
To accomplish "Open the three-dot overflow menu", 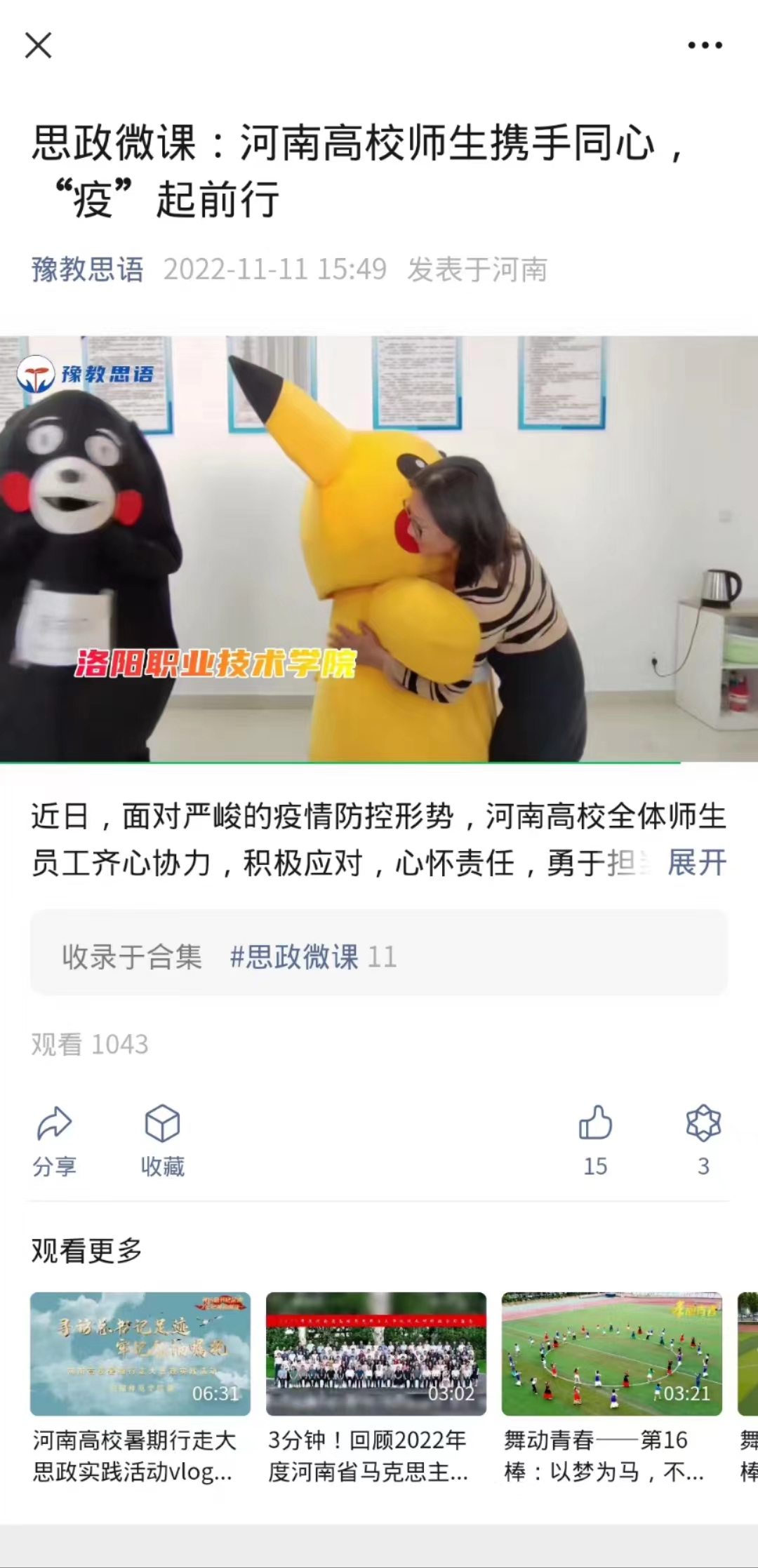I will coord(705,46).
